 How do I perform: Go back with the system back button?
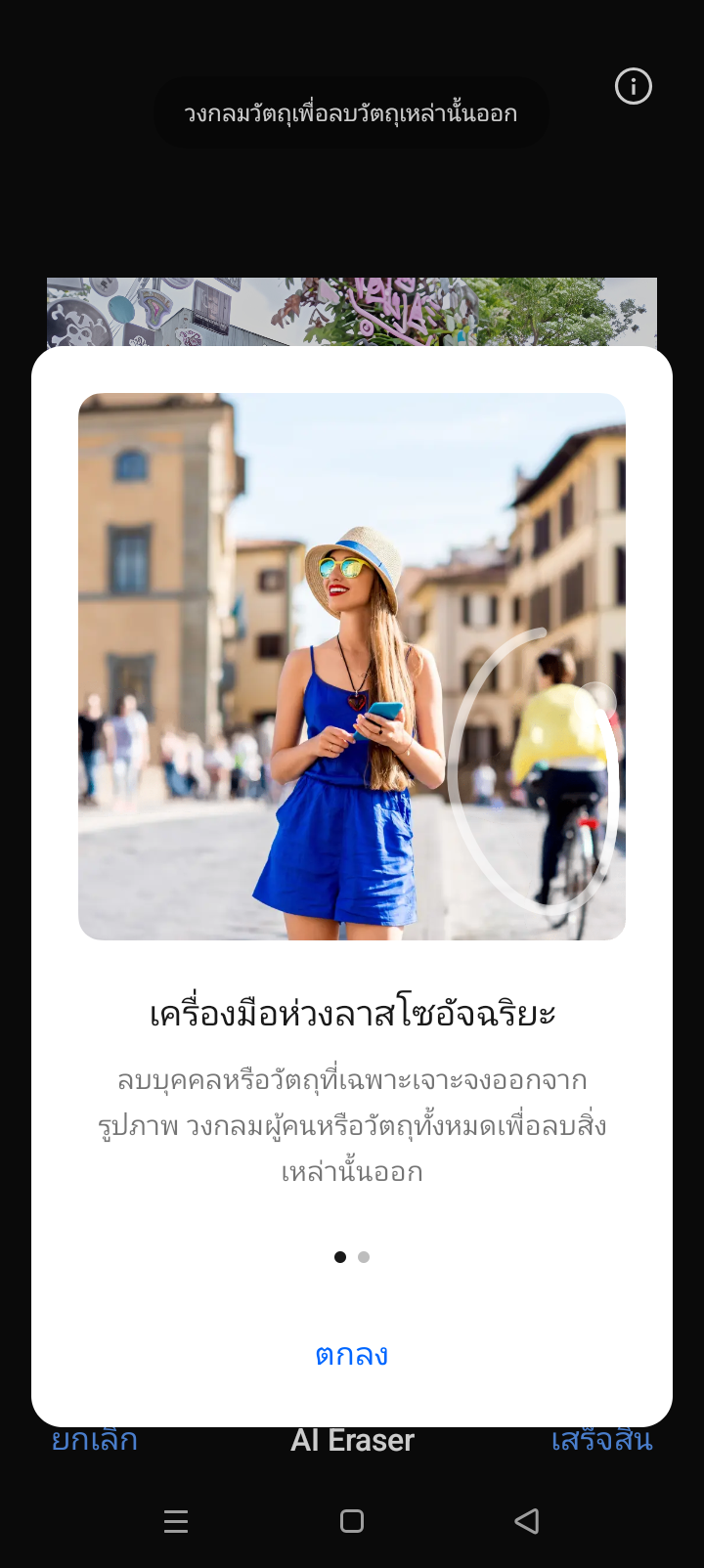pos(527,1521)
